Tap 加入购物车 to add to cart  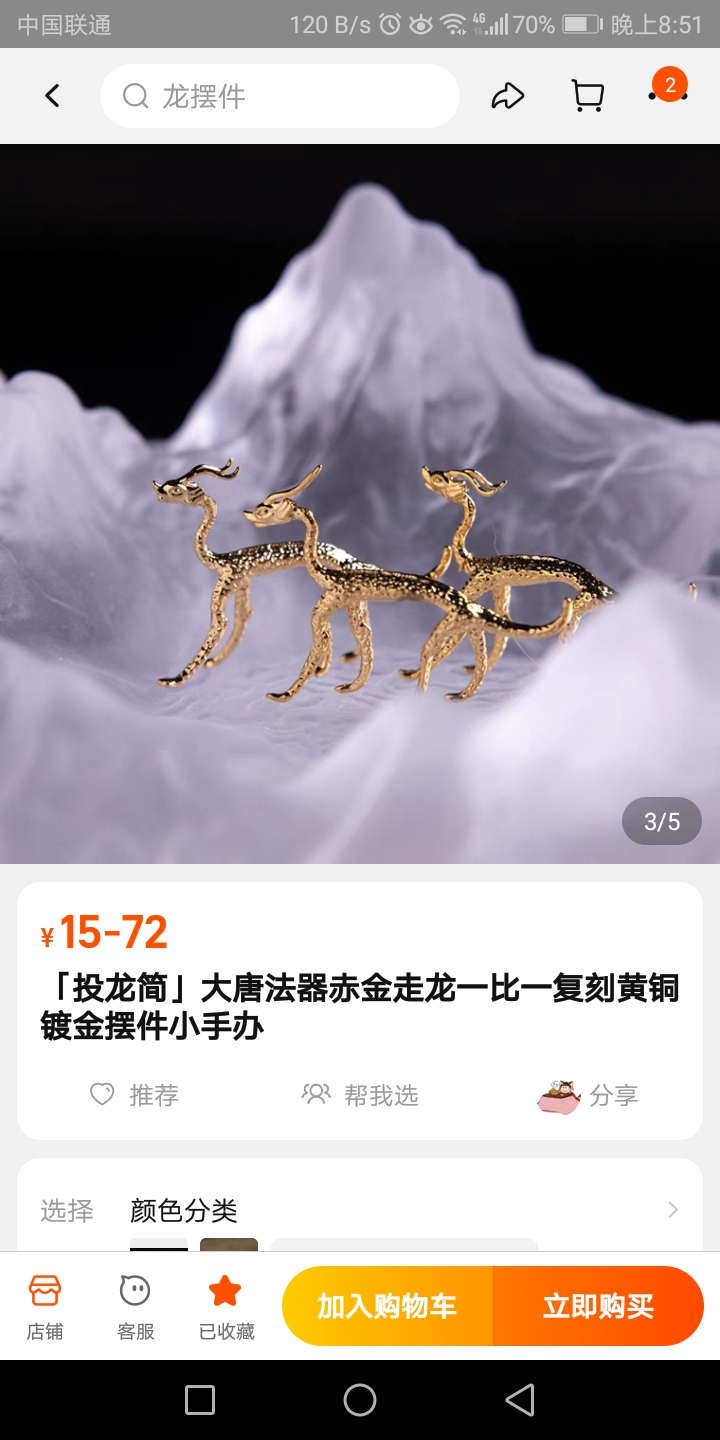(x=388, y=1306)
